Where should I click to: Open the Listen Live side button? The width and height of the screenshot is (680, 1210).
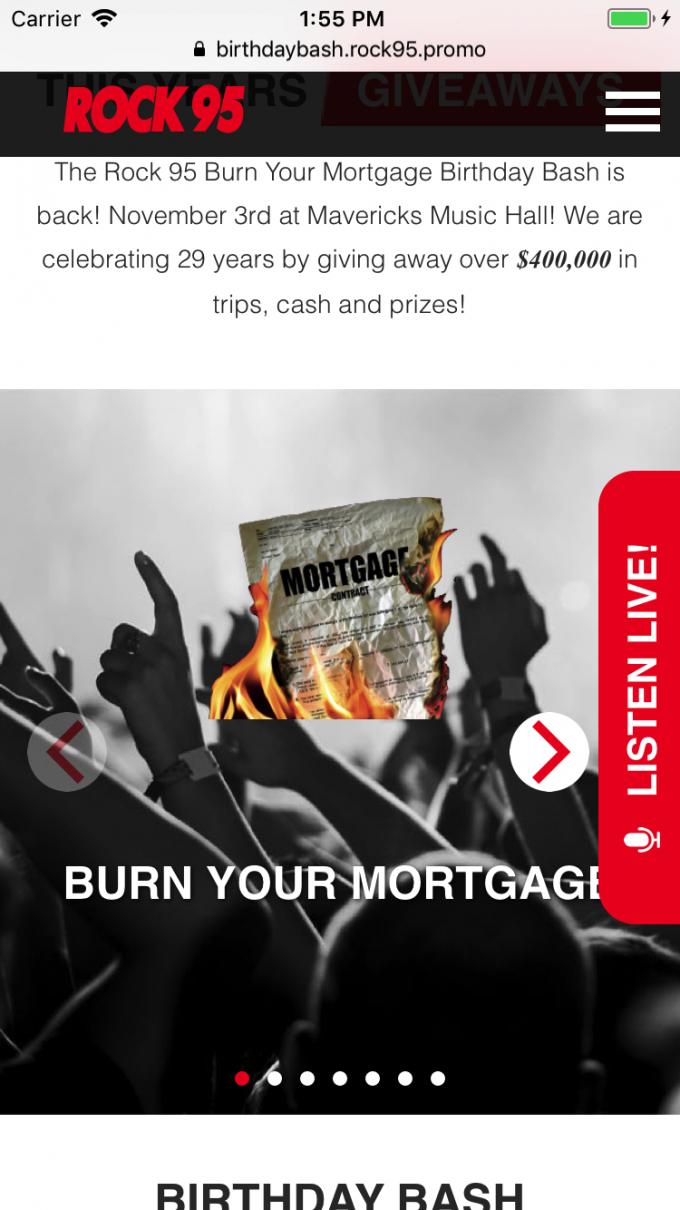pos(640,696)
